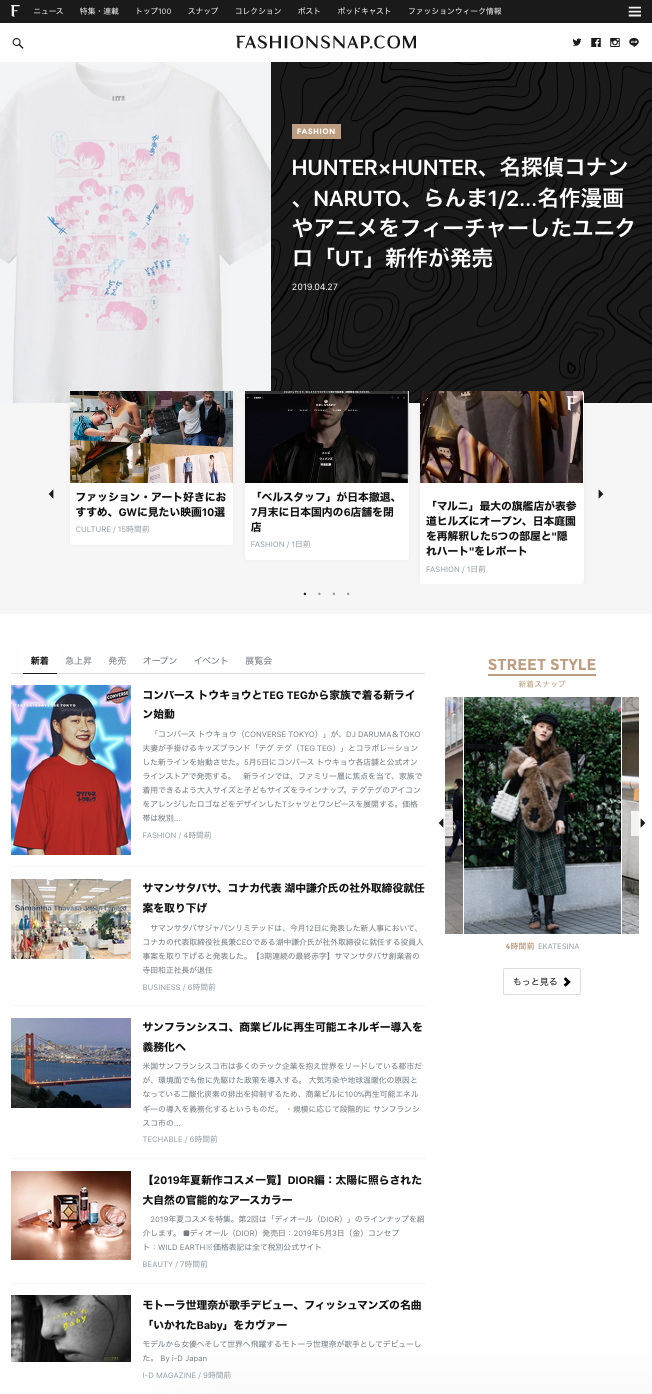
Task: Open the UNIQLO UT headline banner
Action: click(x=461, y=213)
